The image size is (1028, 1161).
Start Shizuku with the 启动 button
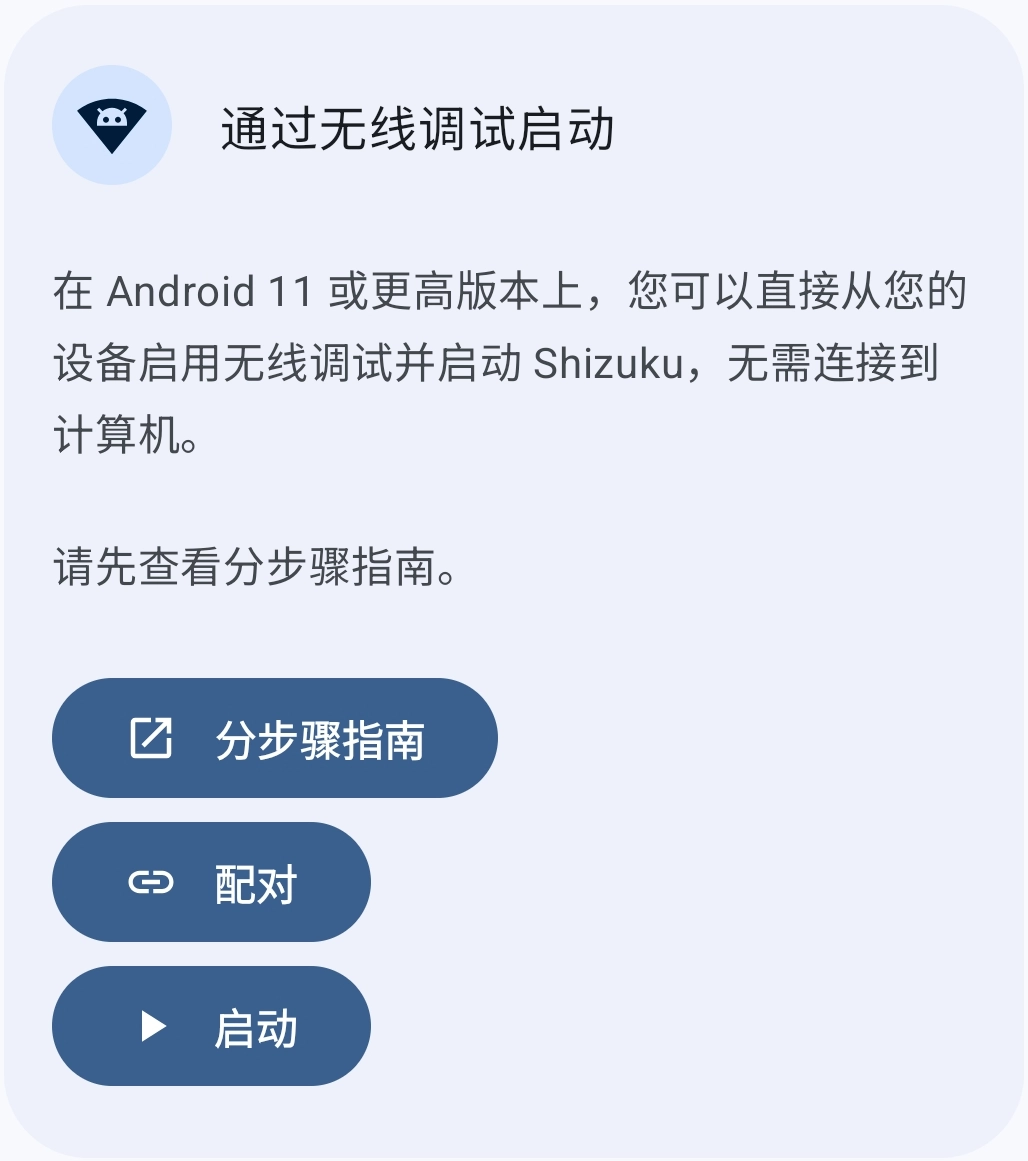point(211,1026)
